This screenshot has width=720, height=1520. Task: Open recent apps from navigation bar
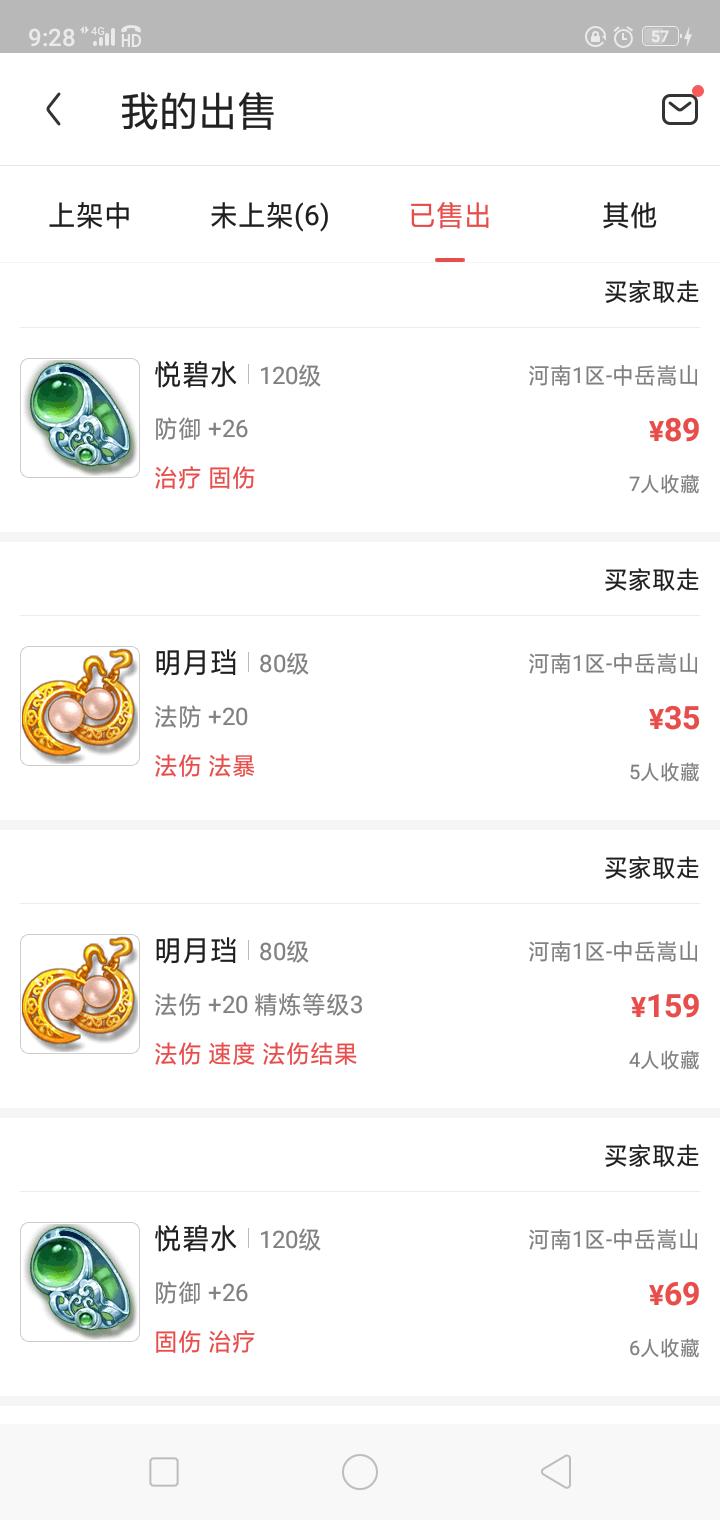tap(164, 1472)
